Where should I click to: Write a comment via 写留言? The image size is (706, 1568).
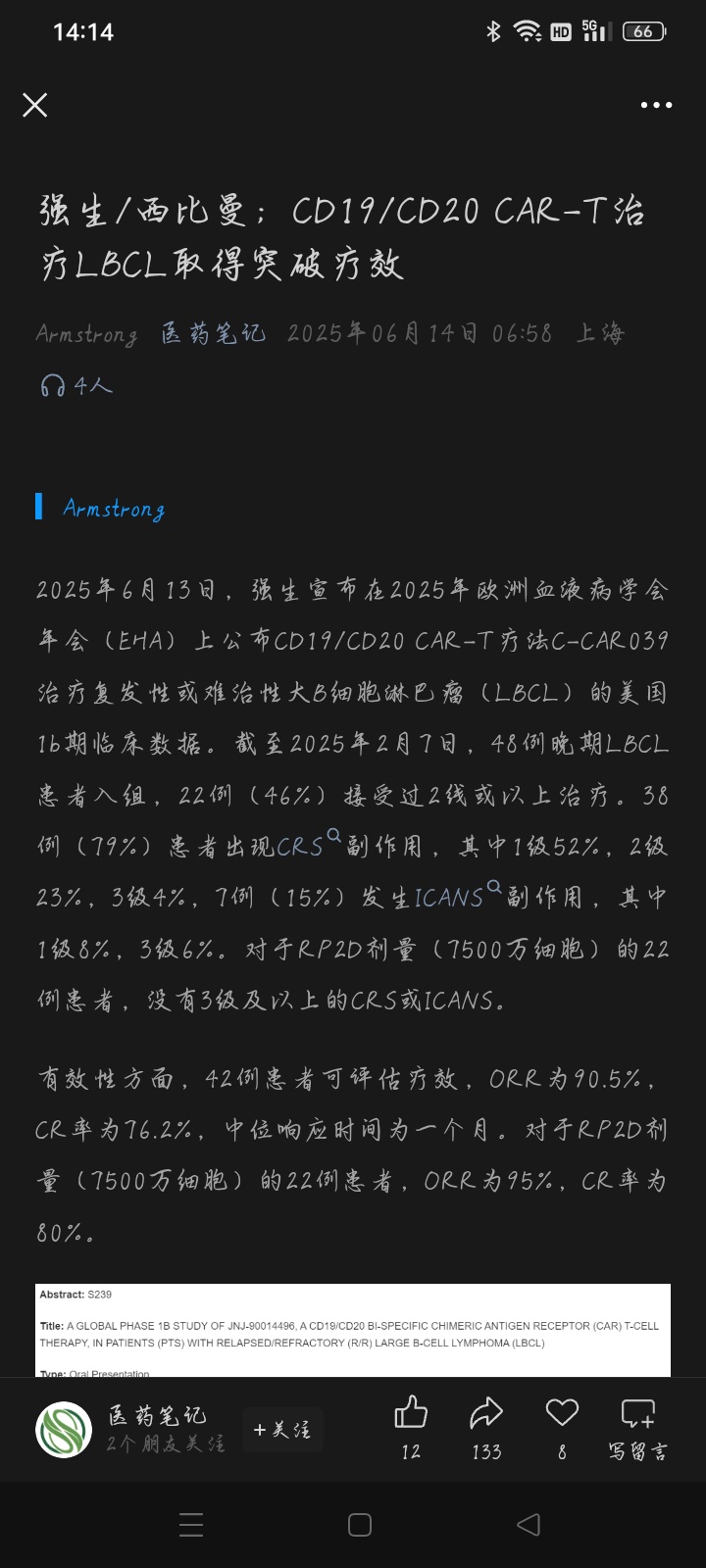click(x=638, y=1428)
